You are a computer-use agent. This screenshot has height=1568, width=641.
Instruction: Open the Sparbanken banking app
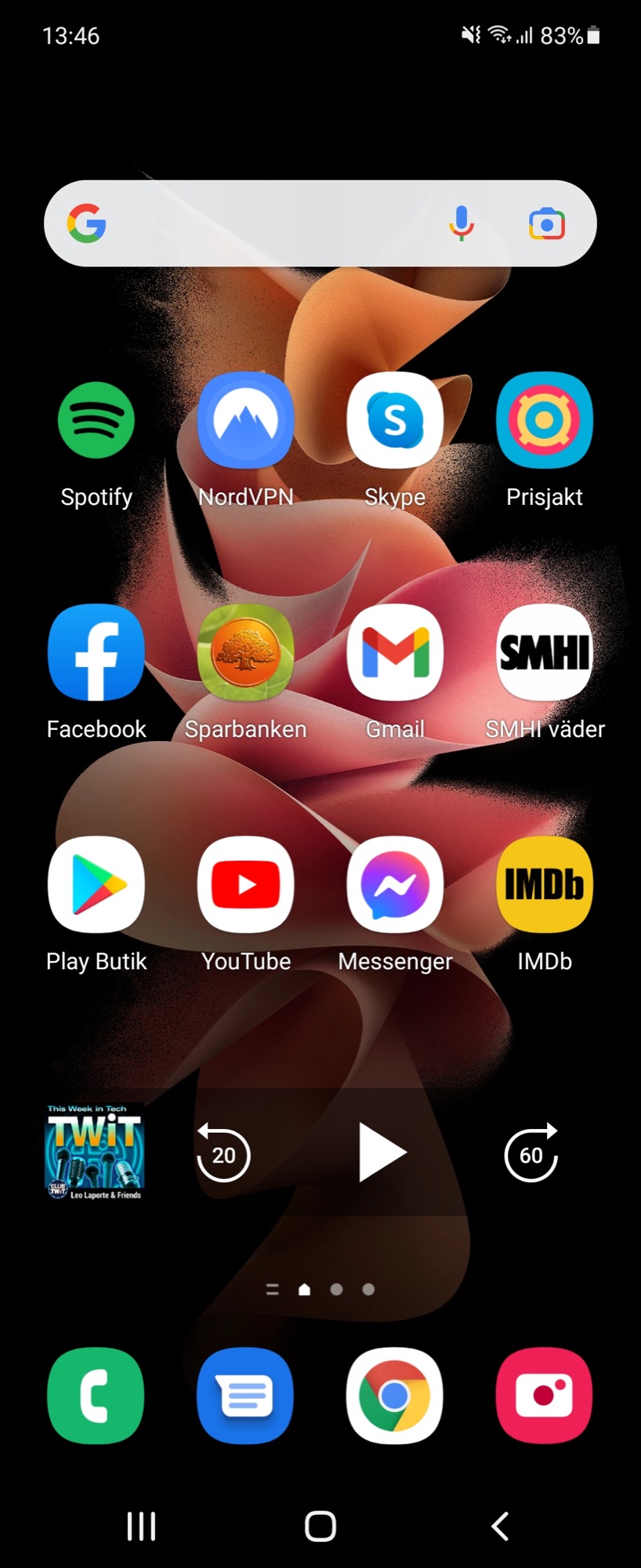point(245,652)
